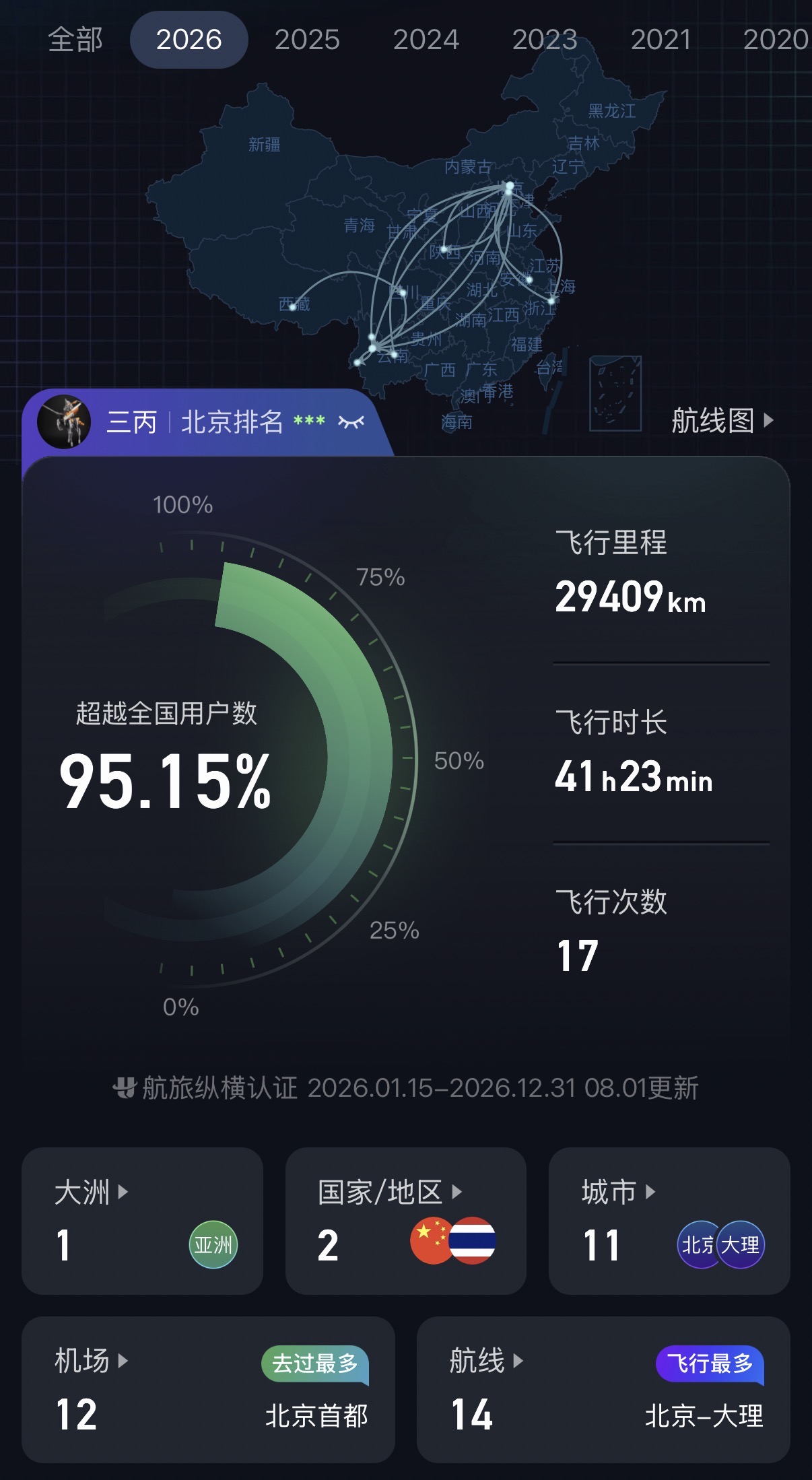Screen dimensions: 812x1480
Task: Select the 2025 year tab
Action: tap(307, 40)
